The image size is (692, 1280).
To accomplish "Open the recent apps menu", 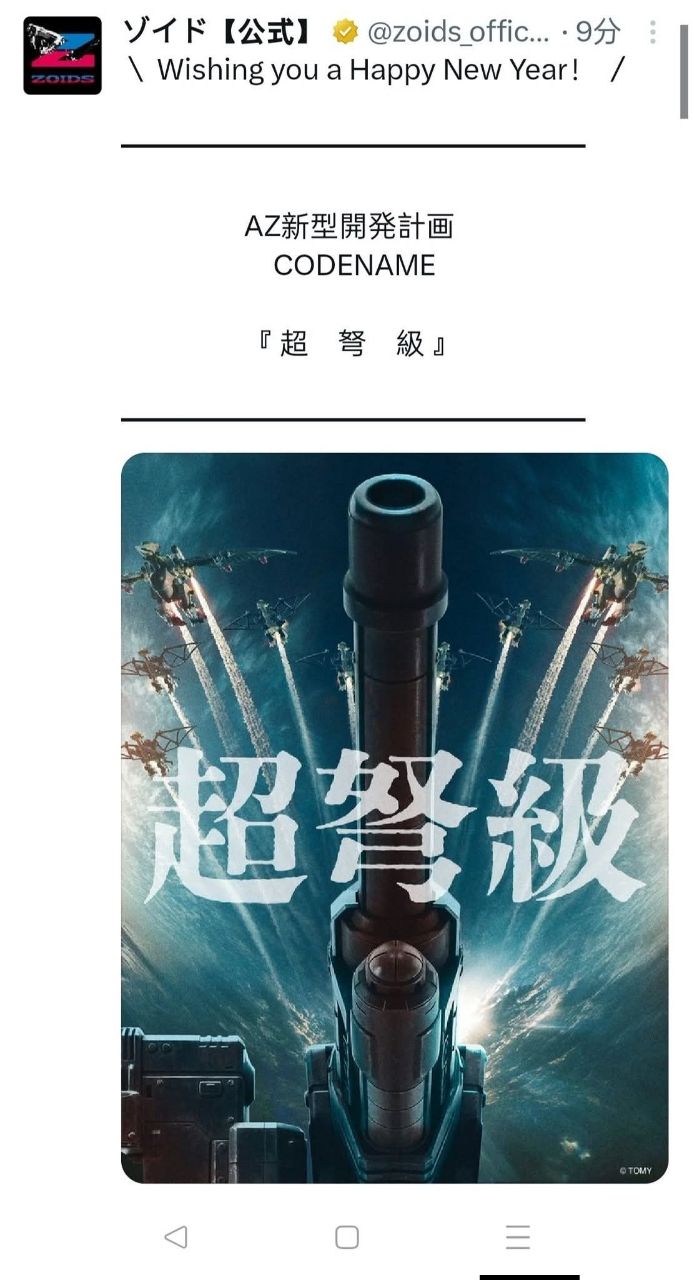I will tap(517, 1237).
